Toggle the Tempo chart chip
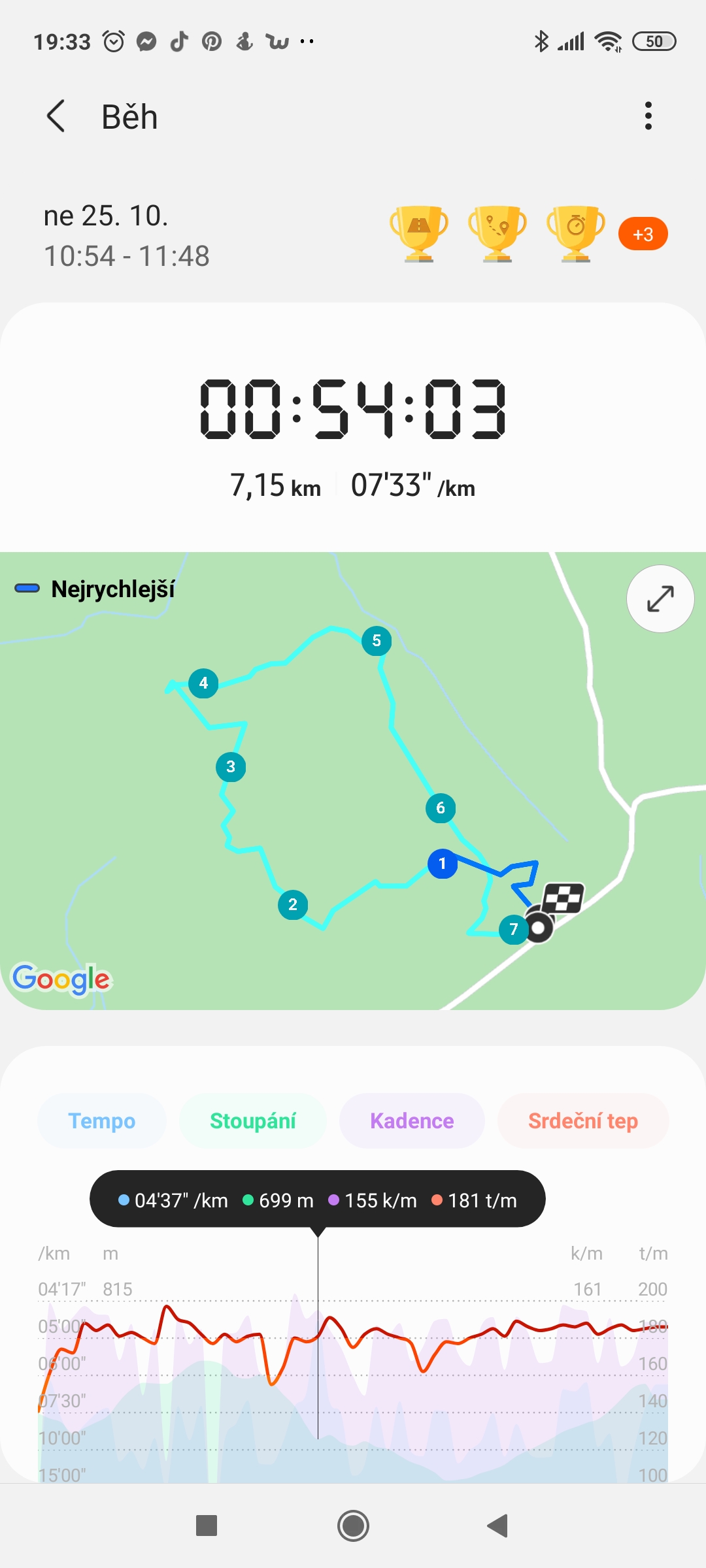This screenshot has width=706, height=1568. click(x=102, y=1121)
